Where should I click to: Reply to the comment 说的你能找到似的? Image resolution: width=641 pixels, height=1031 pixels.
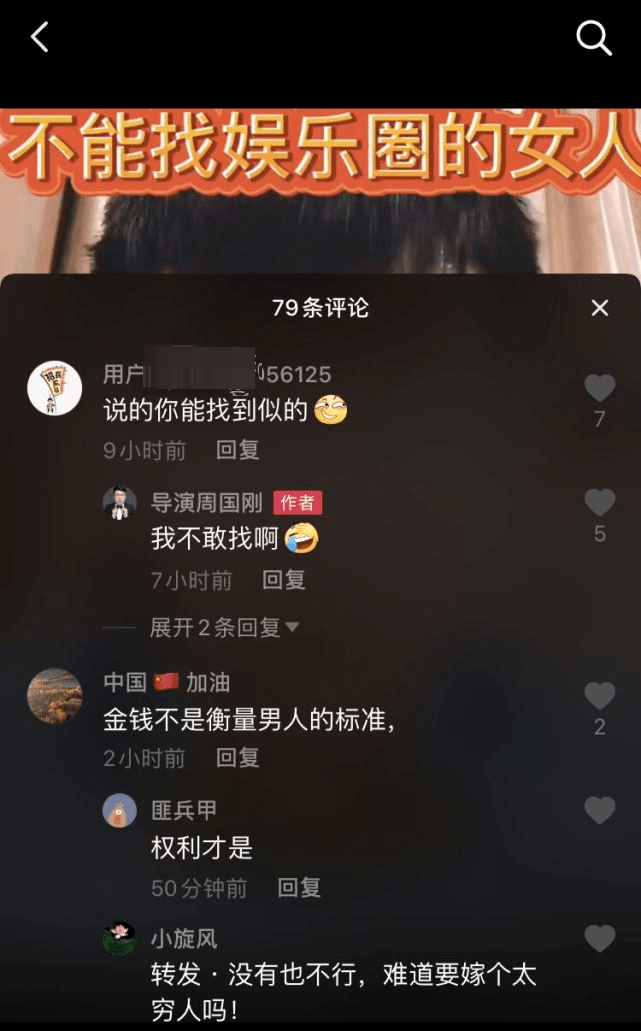point(238,450)
